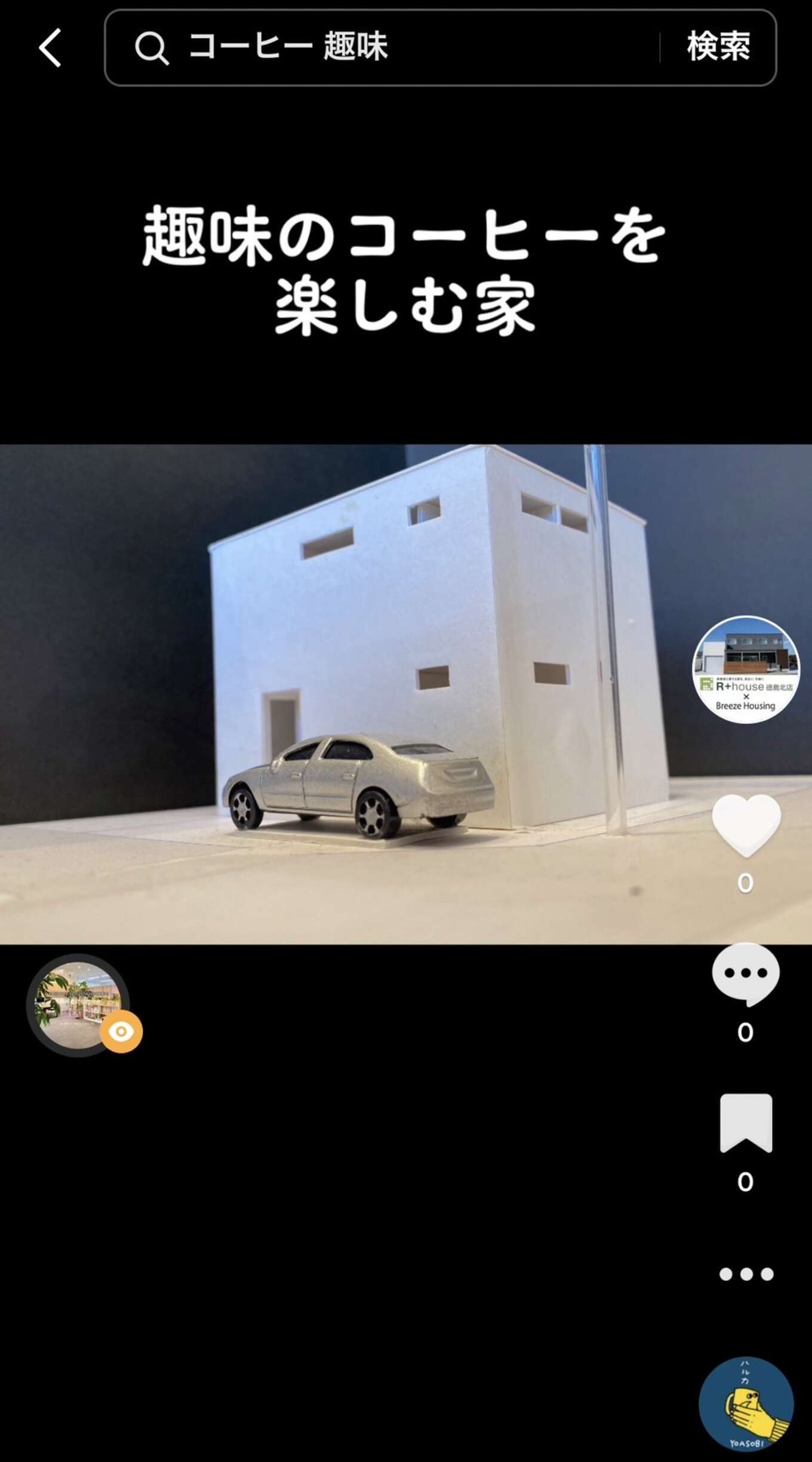Open the round thumbnail with the eye badge
The height and width of the screenshot is (1462, 812).
point(79,1006)
